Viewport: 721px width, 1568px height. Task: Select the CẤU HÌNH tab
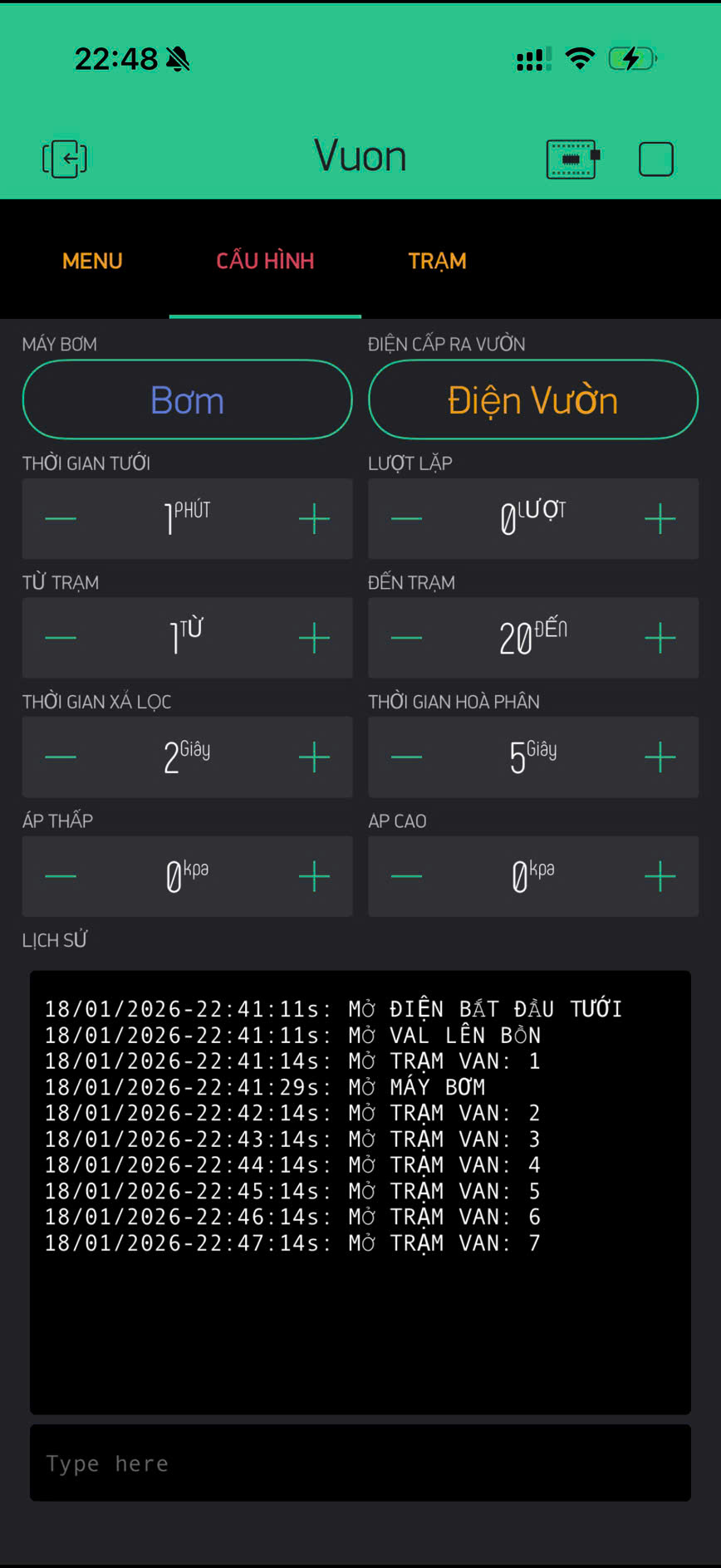pyautogui.click(x=265, y=261)
